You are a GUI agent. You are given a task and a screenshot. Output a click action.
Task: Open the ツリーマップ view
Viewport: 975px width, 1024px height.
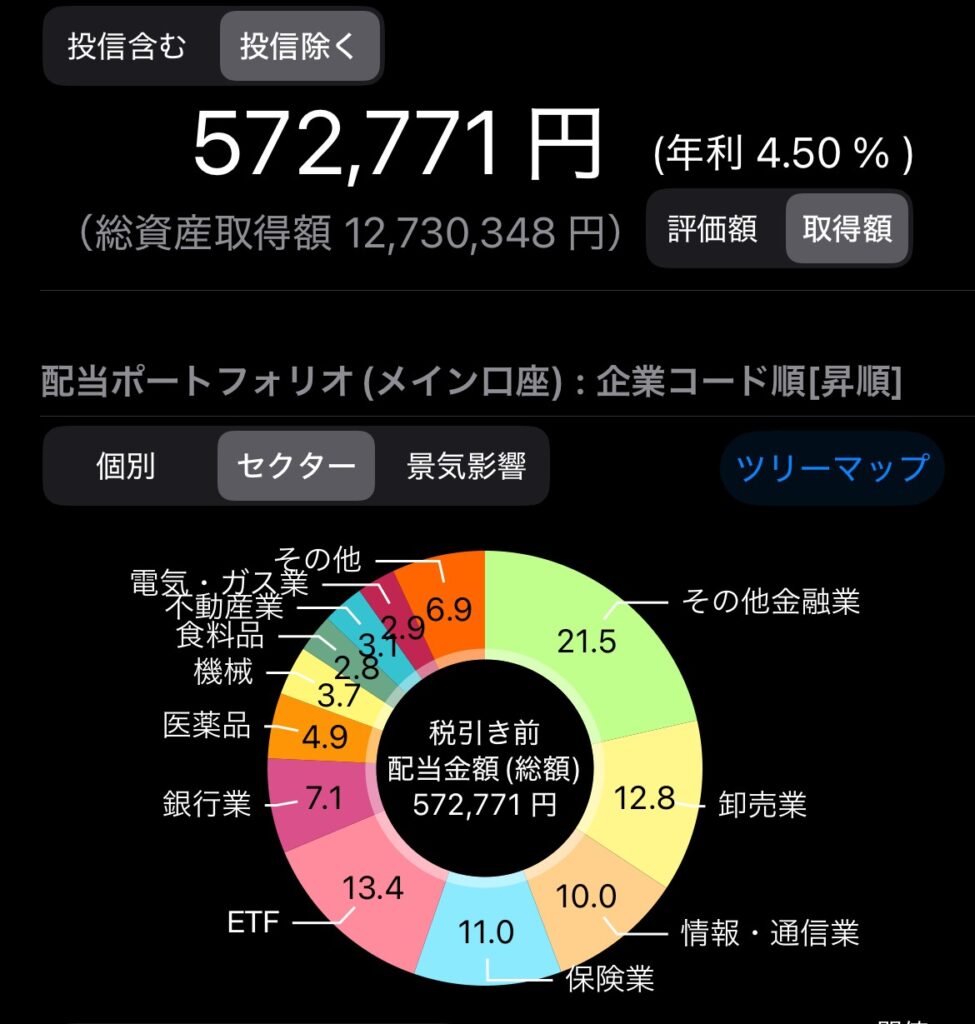pos(832,467)
